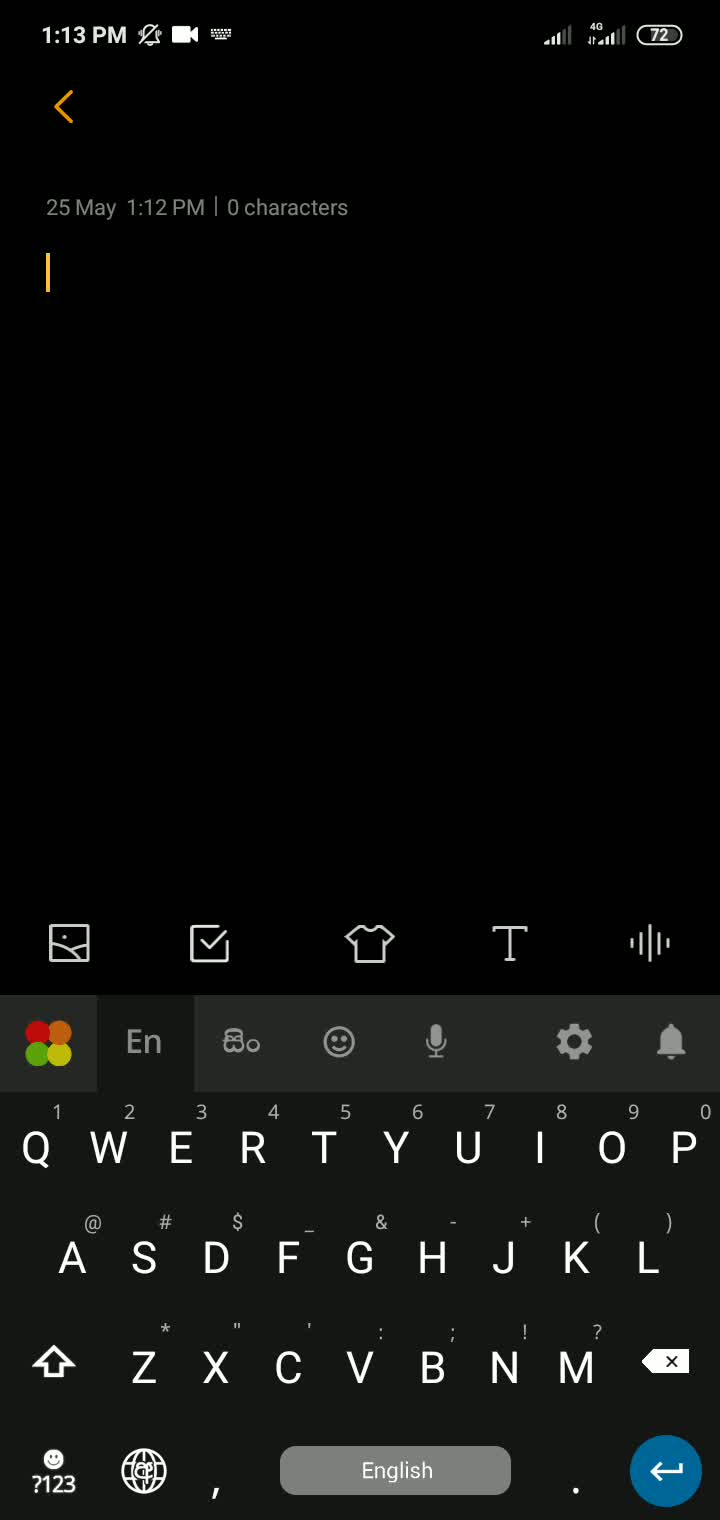This screenshot has height=1520, width=720.
Task: Add a checklist to the note
Action: click(209, 943)
